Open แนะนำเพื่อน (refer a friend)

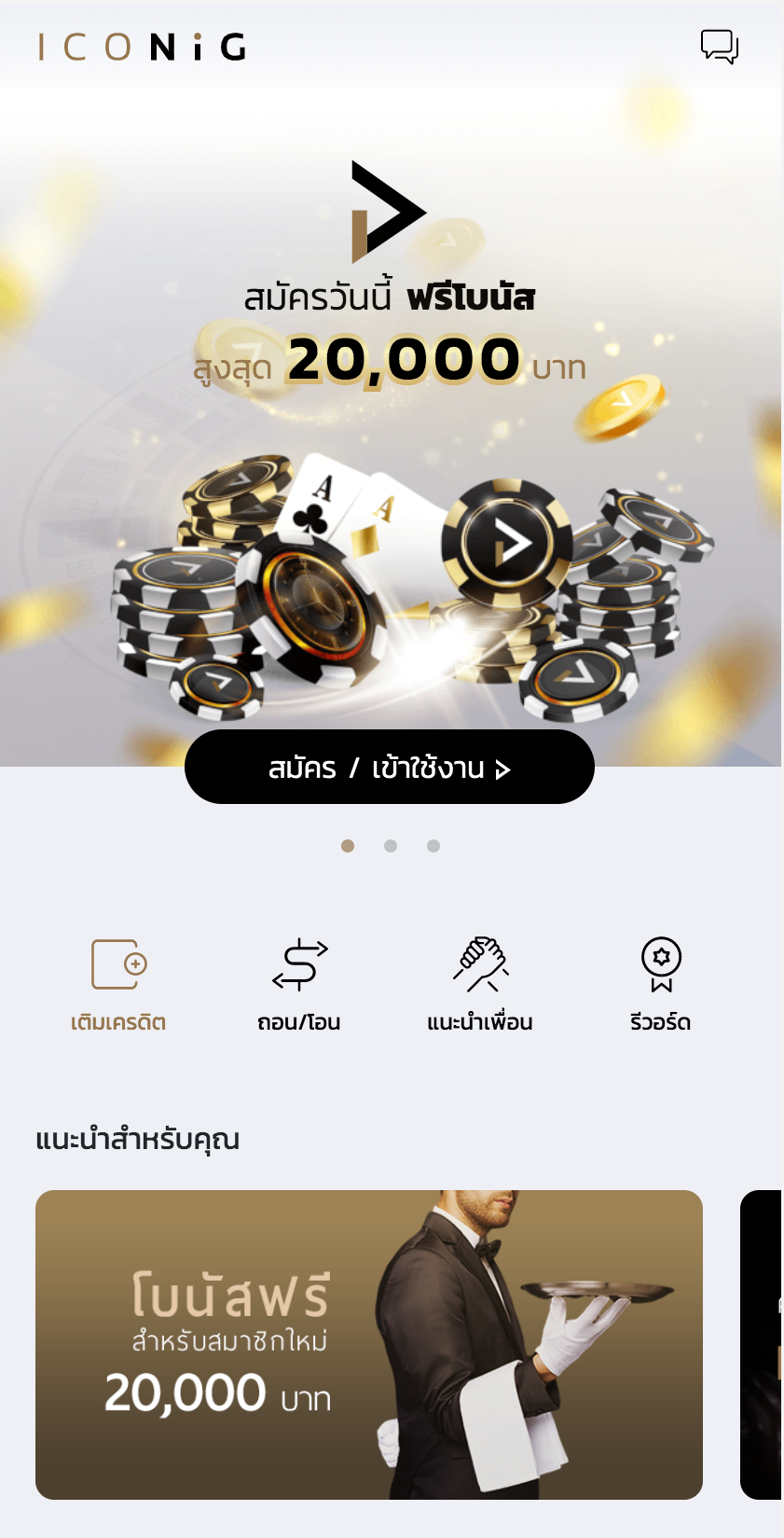(480, 985)
